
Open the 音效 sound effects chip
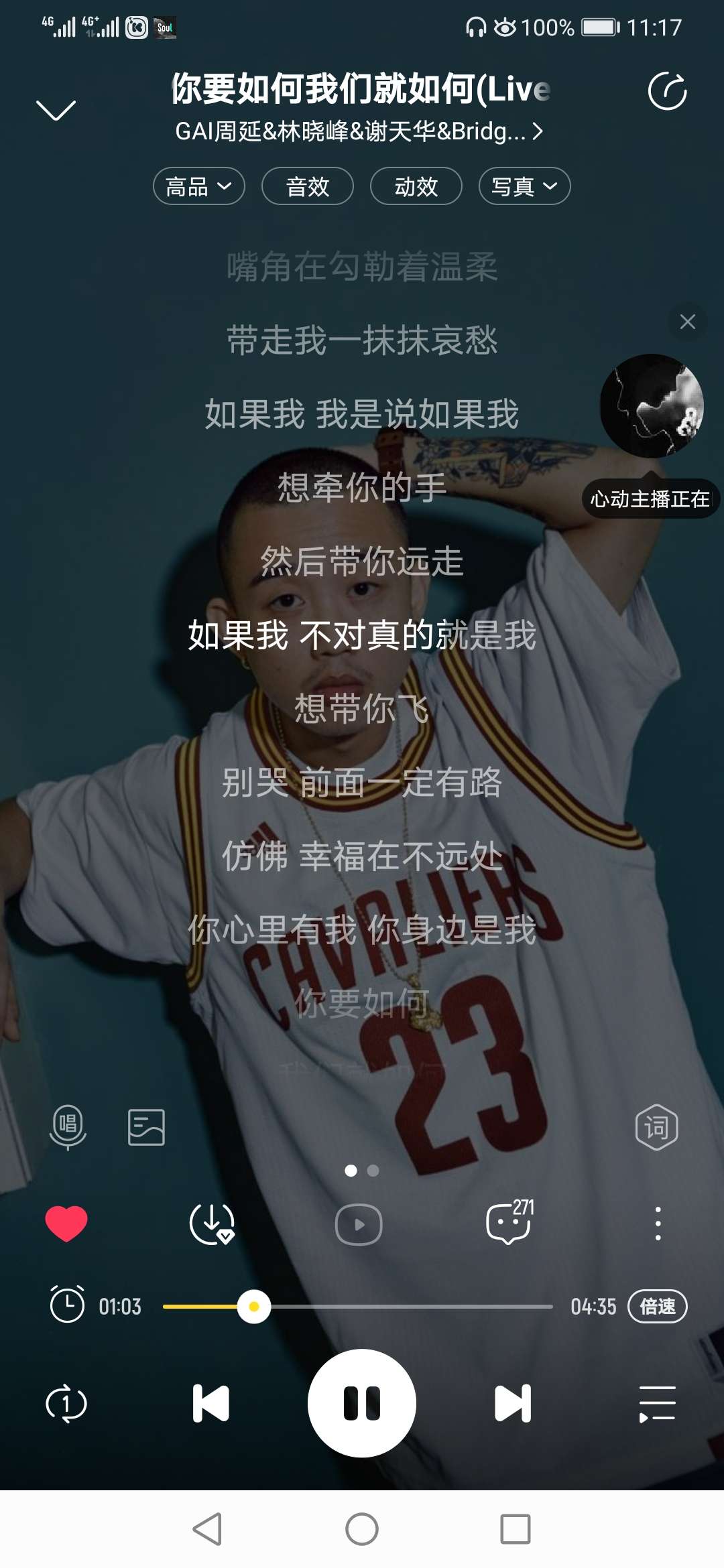pos(308,186)
